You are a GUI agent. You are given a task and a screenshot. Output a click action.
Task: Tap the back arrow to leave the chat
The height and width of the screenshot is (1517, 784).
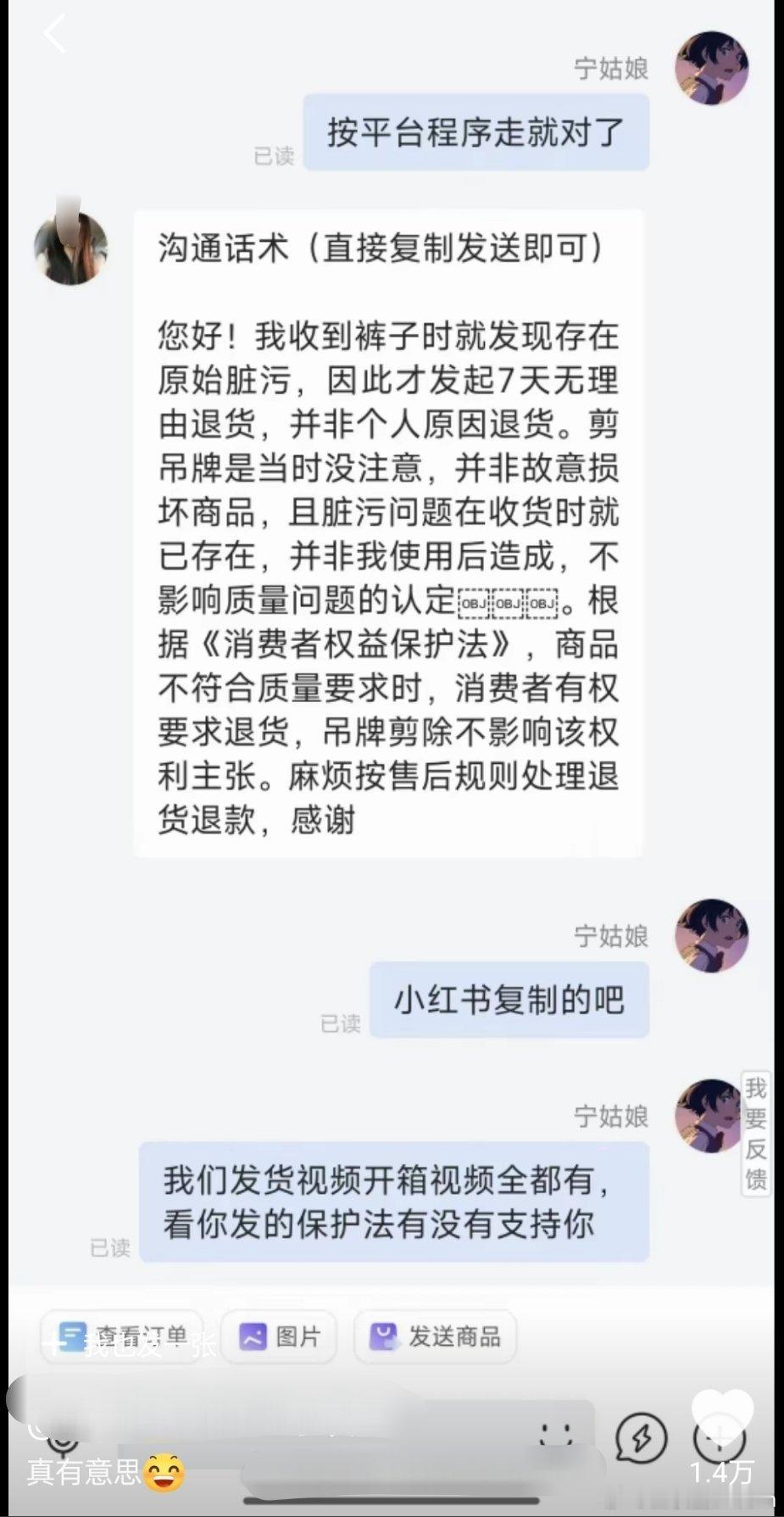coord(54,34)
